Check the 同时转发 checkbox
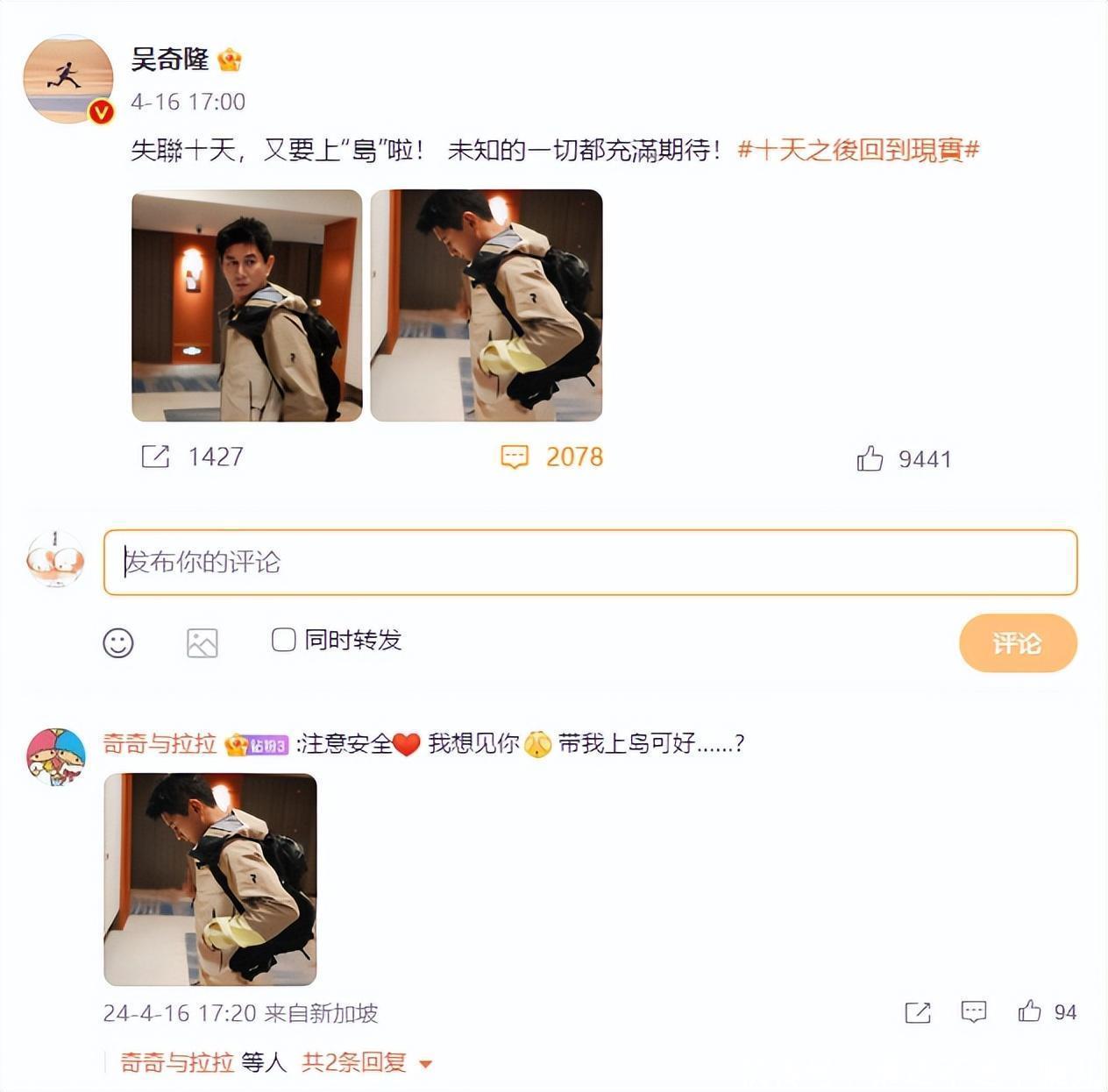Screen dimensions: 1108x1092 coord(283,640)
